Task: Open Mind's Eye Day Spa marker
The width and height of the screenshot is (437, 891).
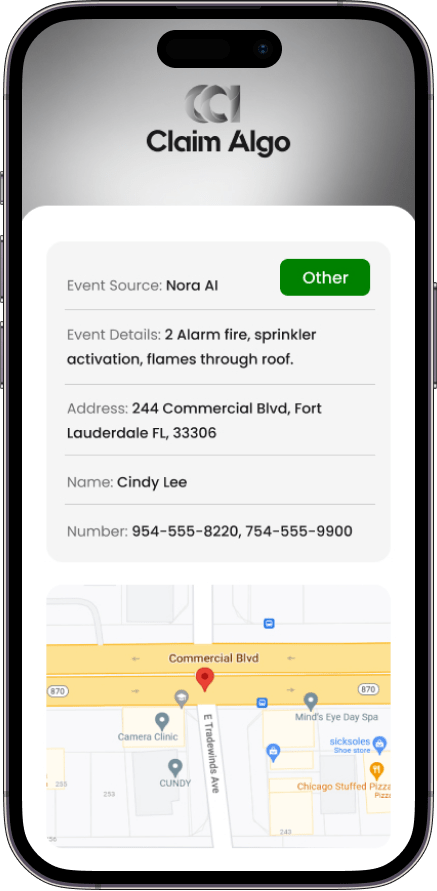Action: tap(310, 701)
